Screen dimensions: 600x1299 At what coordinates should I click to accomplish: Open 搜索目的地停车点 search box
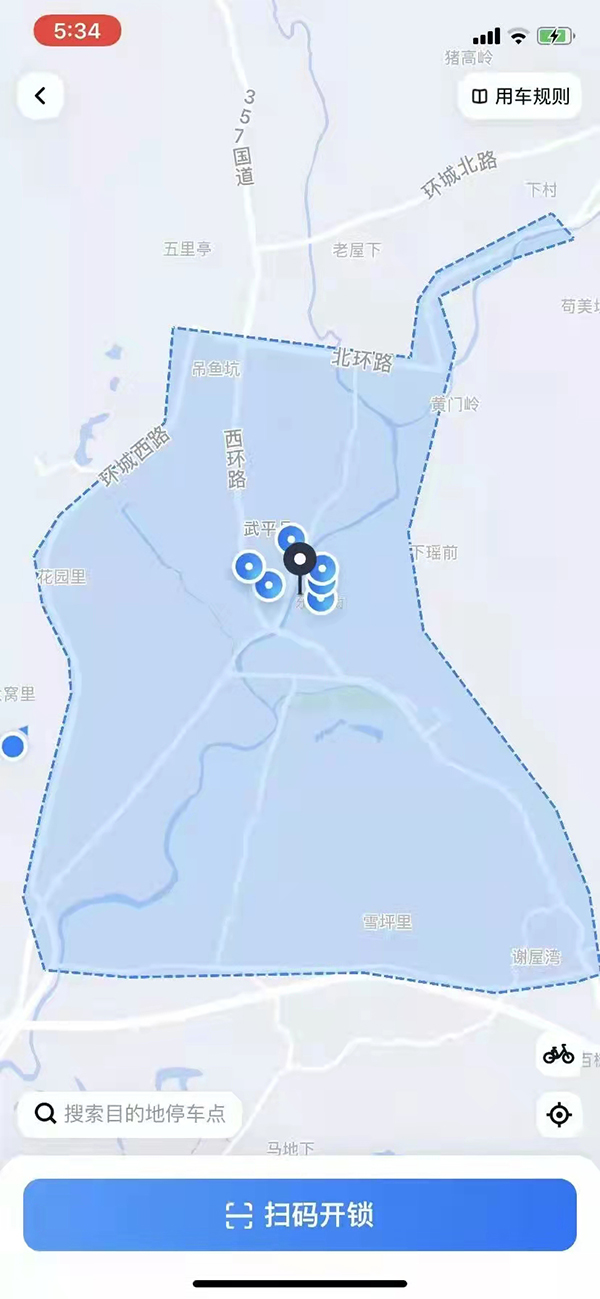coord(130,1114)
